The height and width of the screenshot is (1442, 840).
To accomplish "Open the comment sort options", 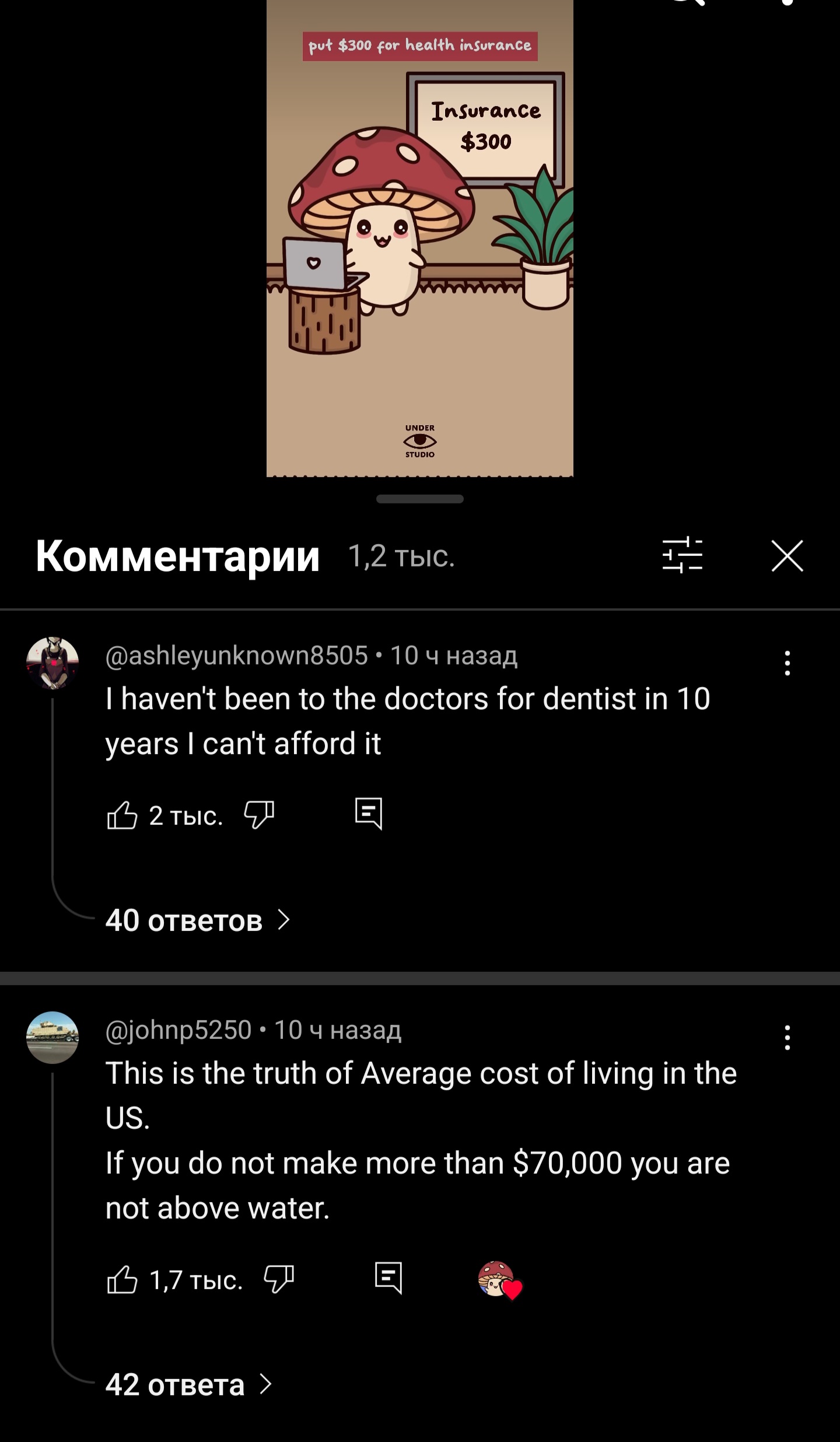I will pyautogui.click(x=682, y=555).
